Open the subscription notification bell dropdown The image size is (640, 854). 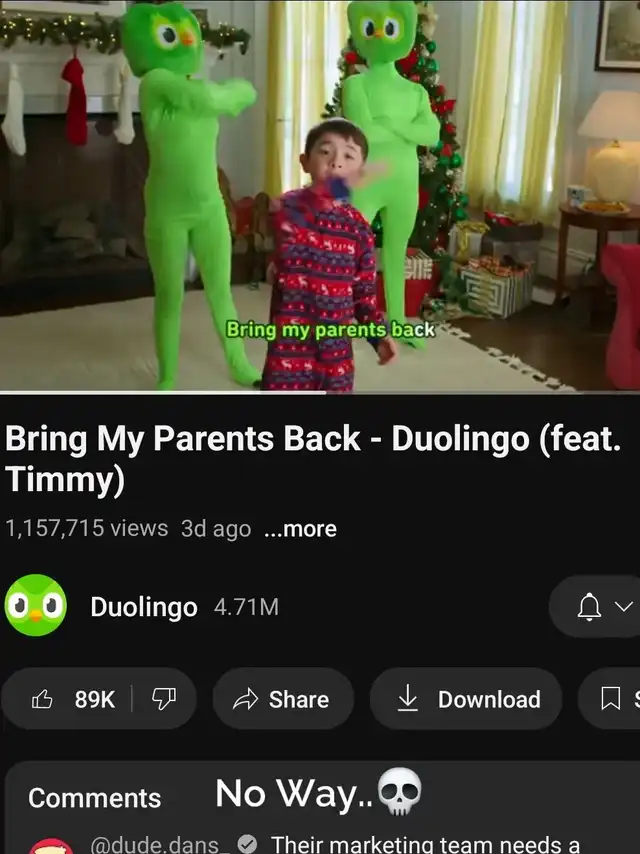pyautogui.click(x=602, y=607)
